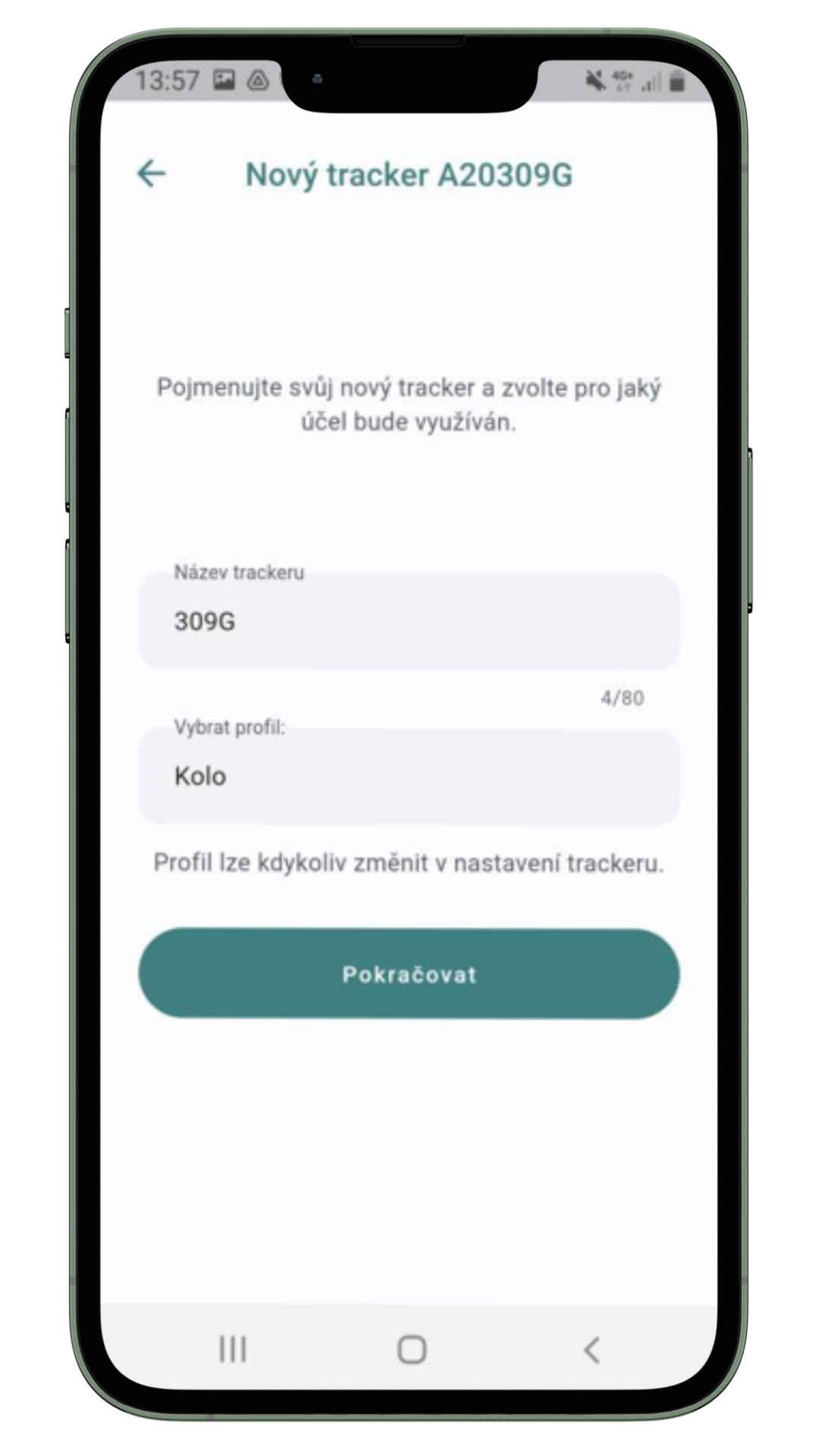The width and height of the screenshot is (819, 1456).
Task: Edit the Název trackeru field
Action: [409, 621]
